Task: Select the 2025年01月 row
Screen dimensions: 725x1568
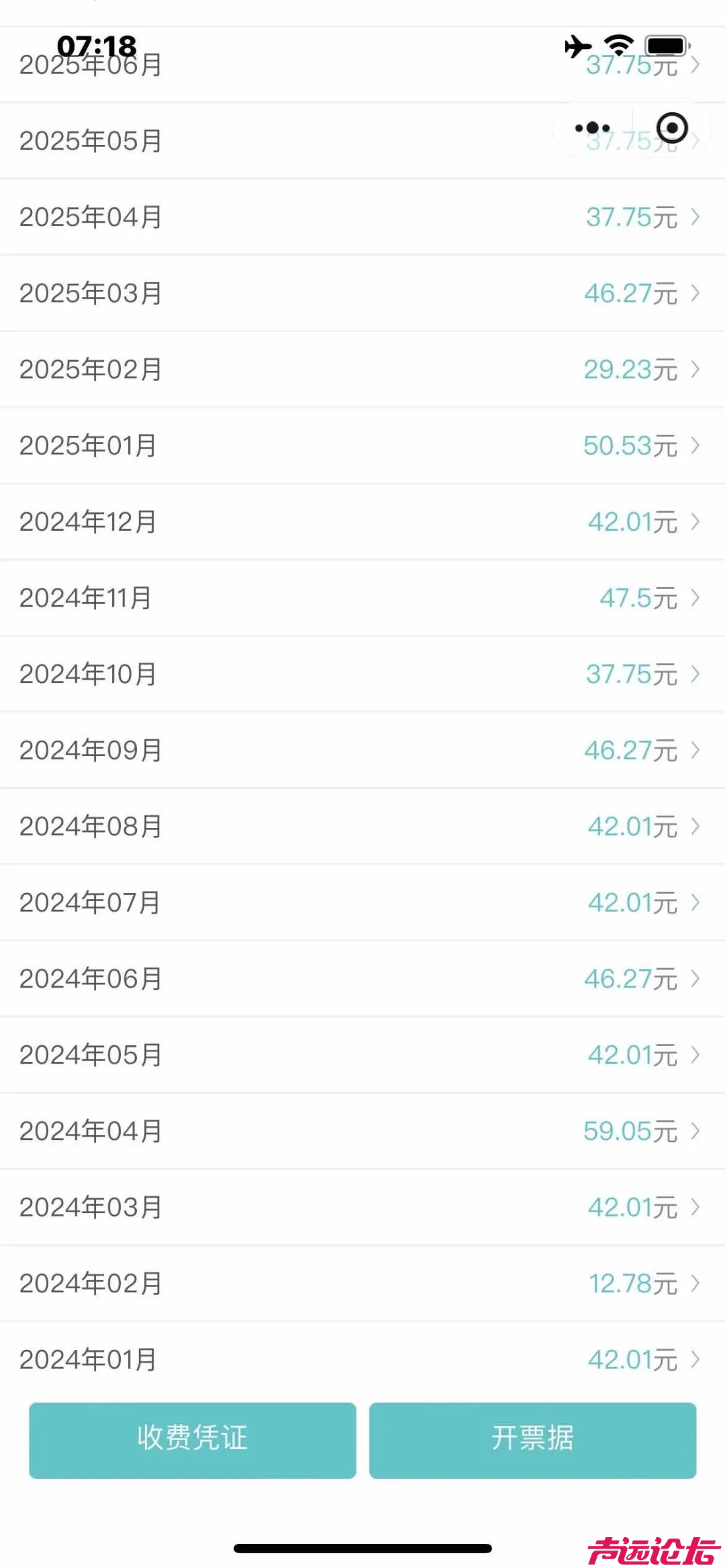Action: coord(362,445)
